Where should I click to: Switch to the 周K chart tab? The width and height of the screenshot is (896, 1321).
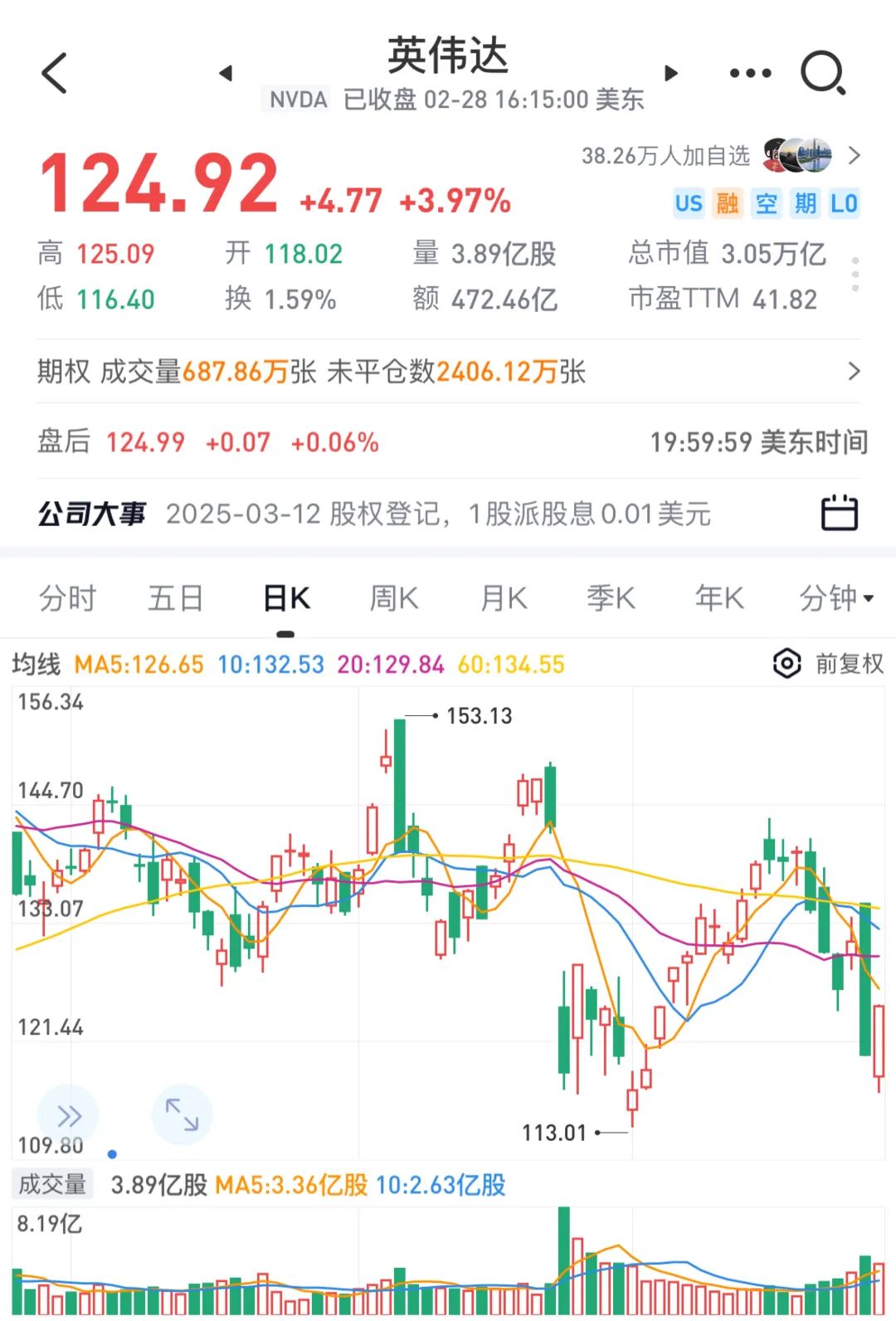(394, 597)
